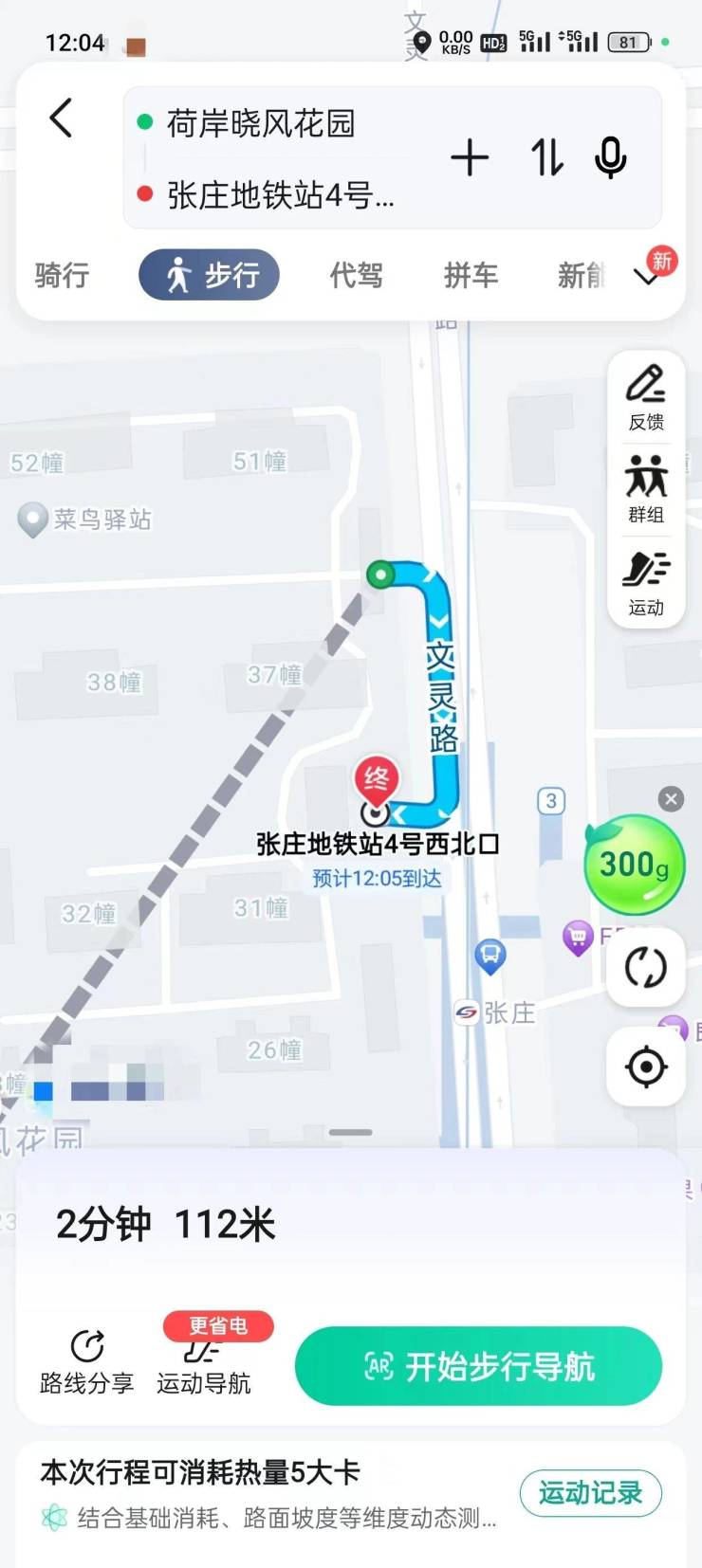
Task: Open the 群组 group feature
Action: pos(646,490)
